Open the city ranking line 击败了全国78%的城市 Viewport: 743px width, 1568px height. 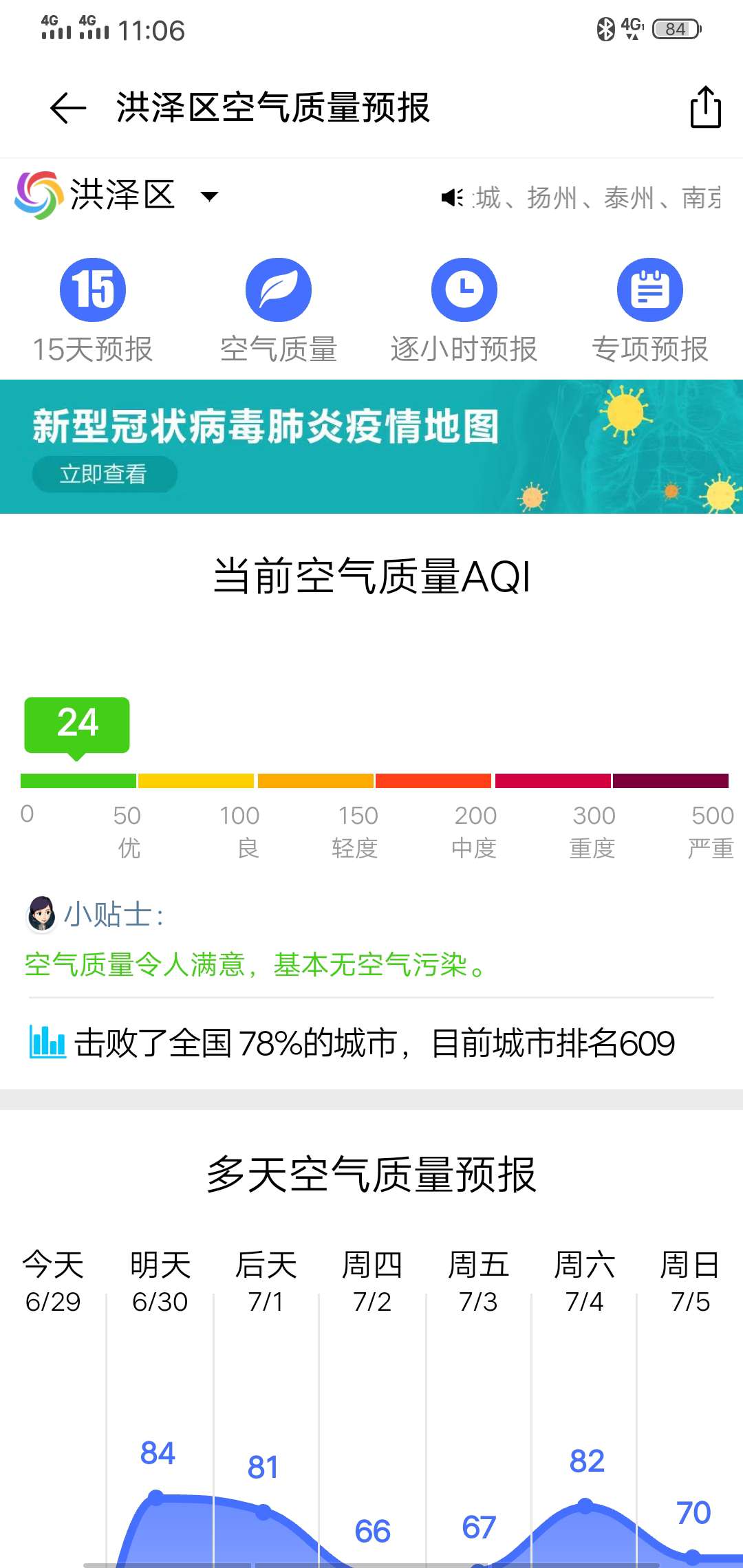[352, 1043]
